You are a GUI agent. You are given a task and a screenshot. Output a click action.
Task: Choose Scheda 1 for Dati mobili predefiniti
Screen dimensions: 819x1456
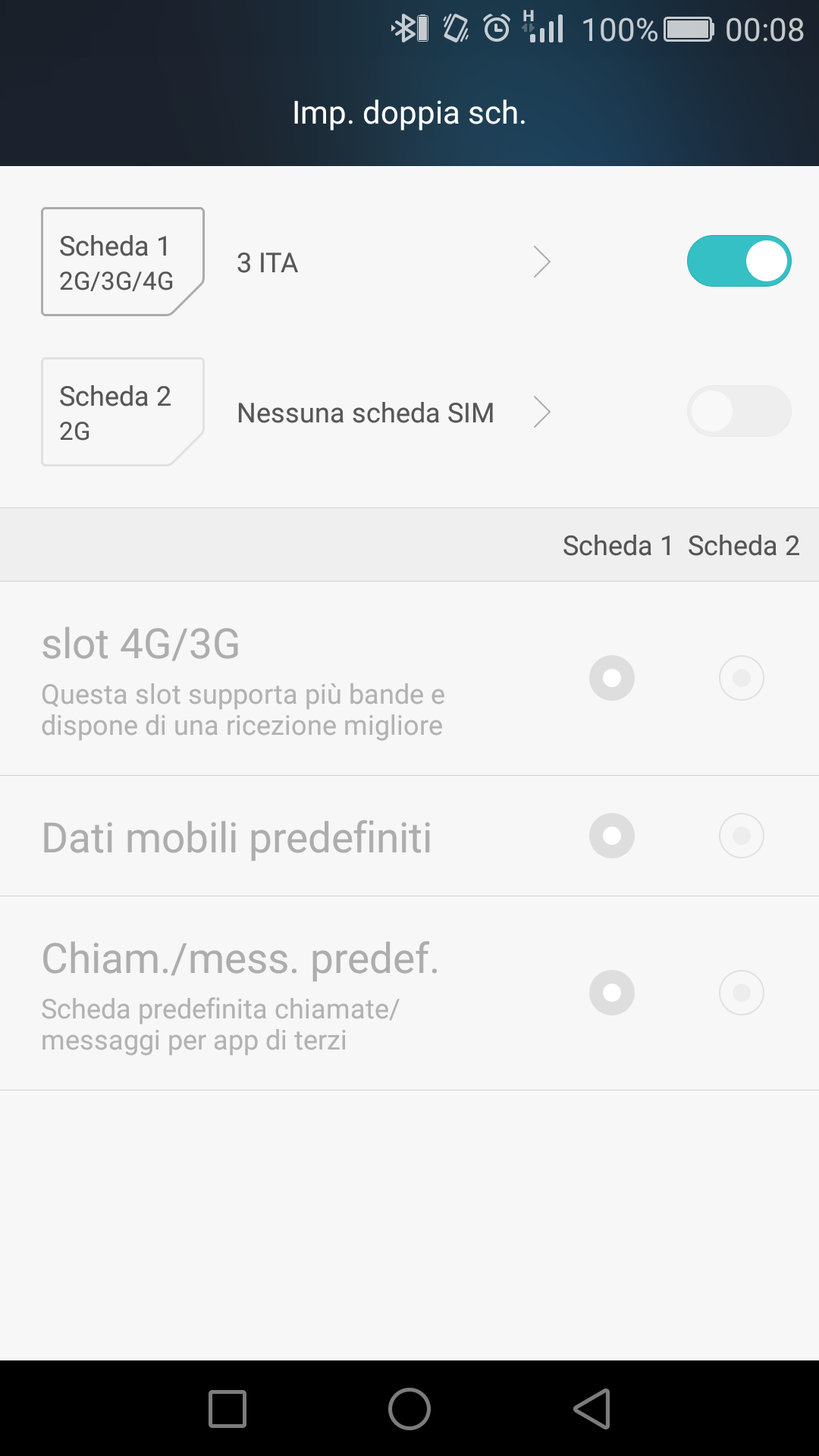(x=612, y=836)
